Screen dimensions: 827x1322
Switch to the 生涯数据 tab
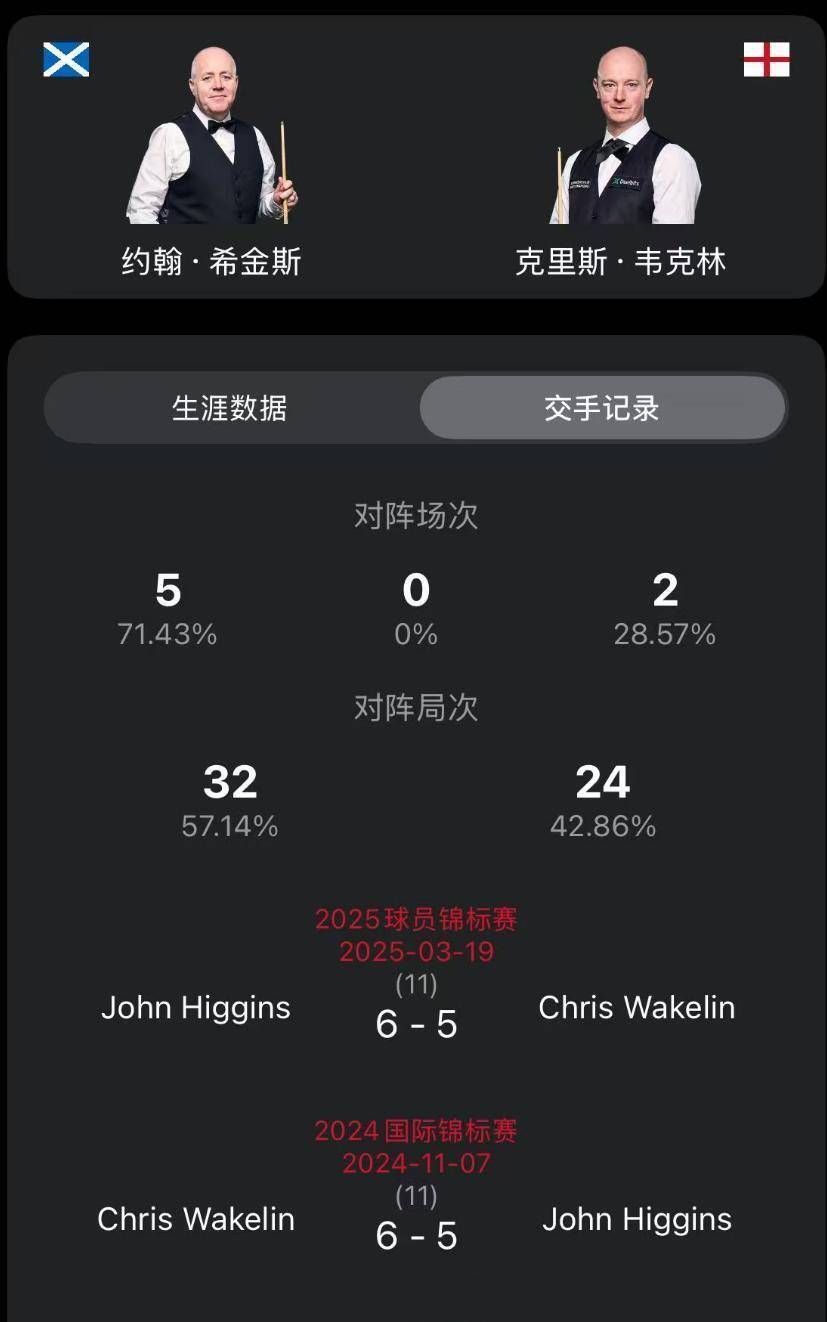(x=230, y=408)
